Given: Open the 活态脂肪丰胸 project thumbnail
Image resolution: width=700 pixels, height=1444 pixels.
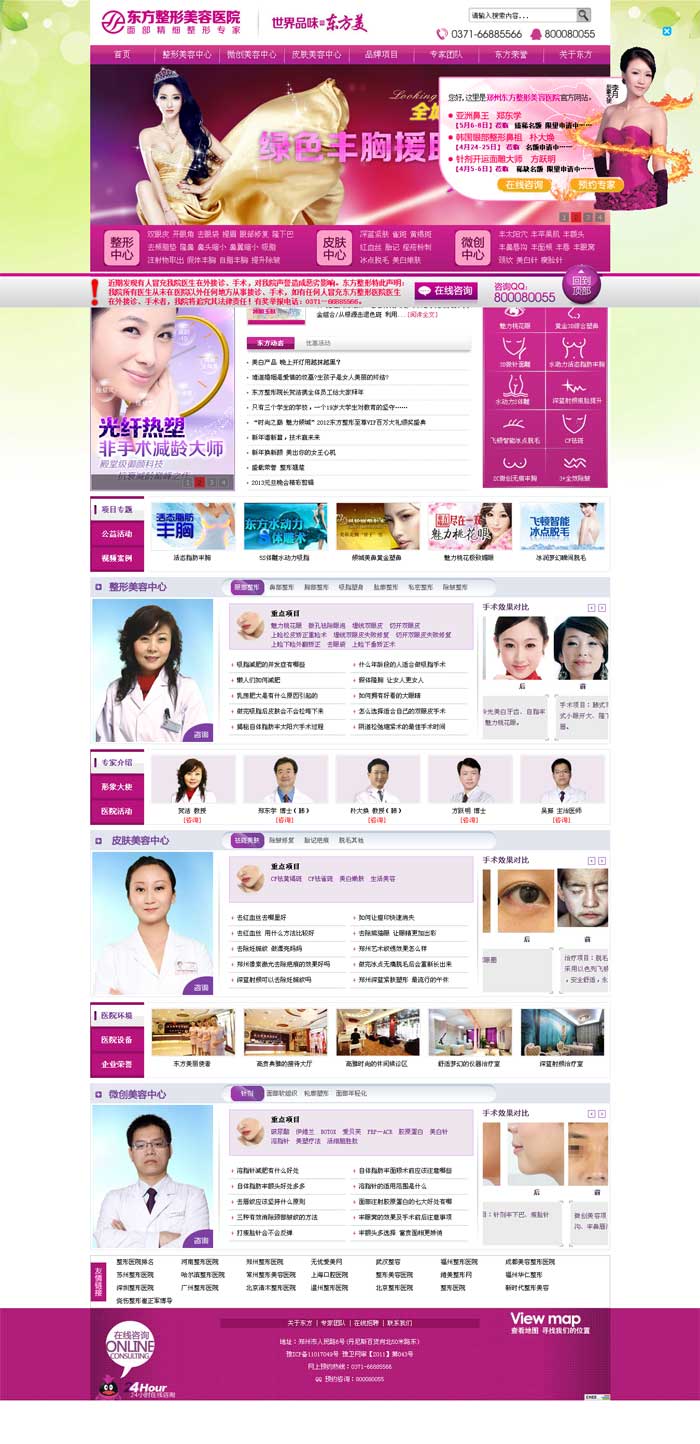Looking at the screenshot, I should [192, 527].
